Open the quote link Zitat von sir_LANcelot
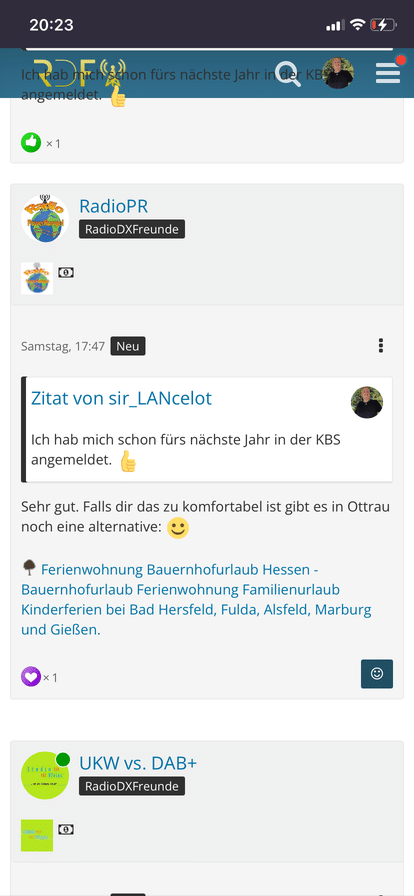The height and width of the screenshot is (896, 414). (x=121, y=398)
